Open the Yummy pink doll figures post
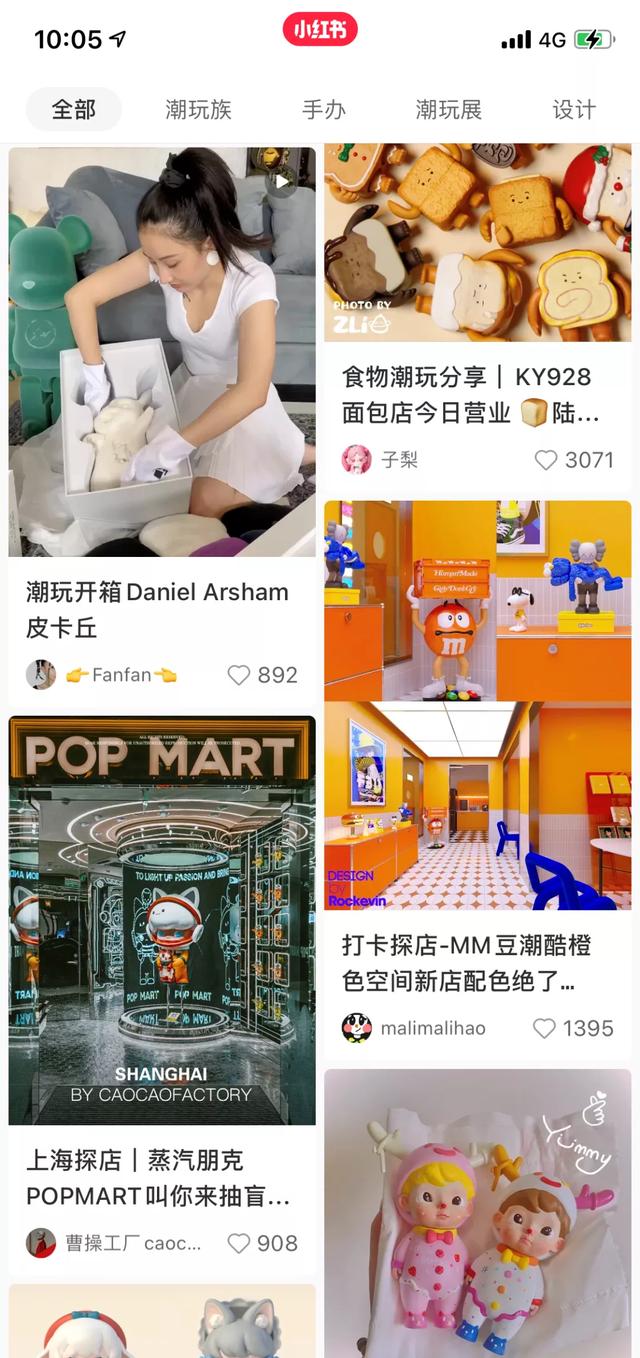The image size is (640, 1358). [477, 1215]
